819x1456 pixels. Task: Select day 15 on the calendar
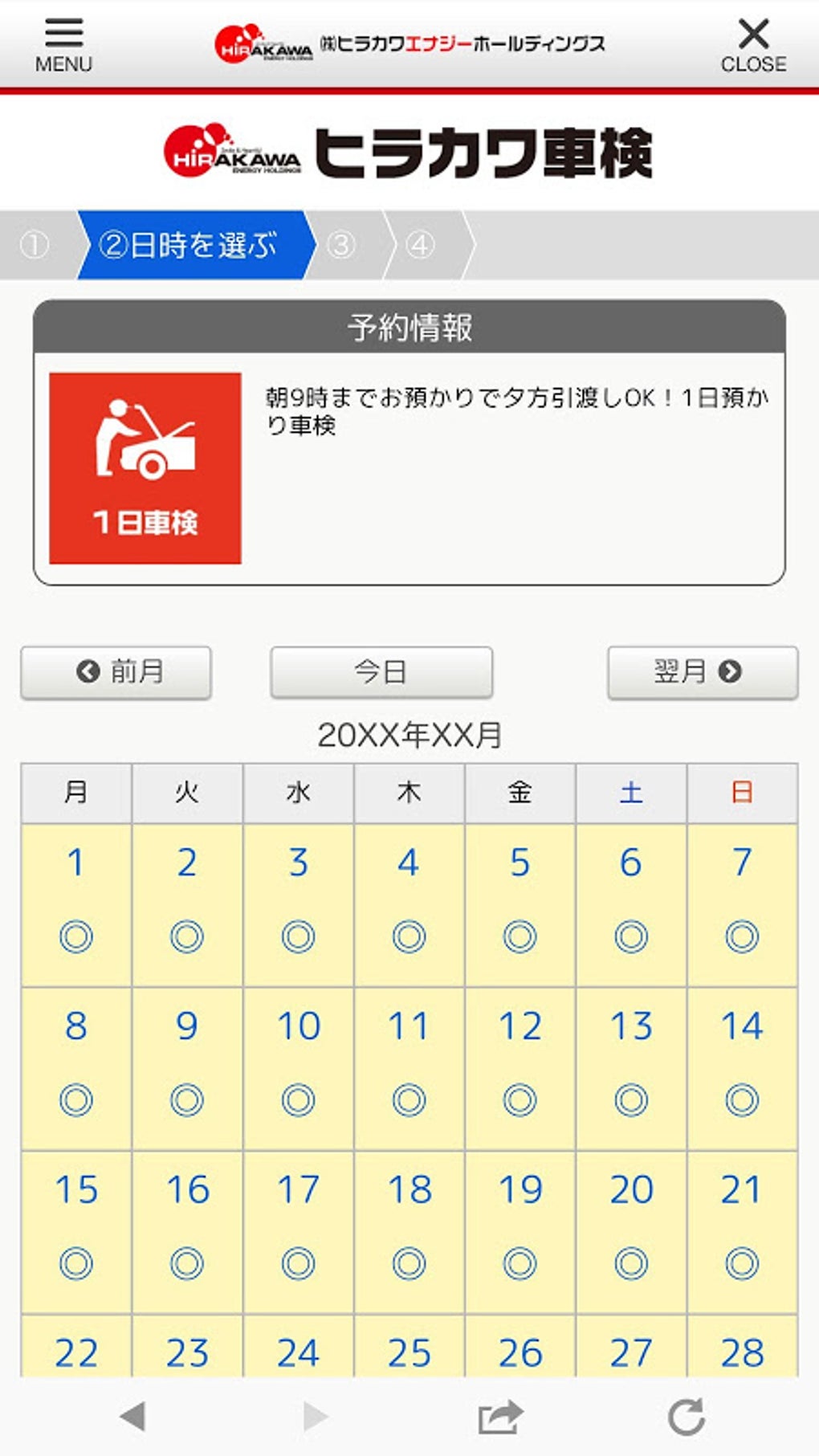76,1231
